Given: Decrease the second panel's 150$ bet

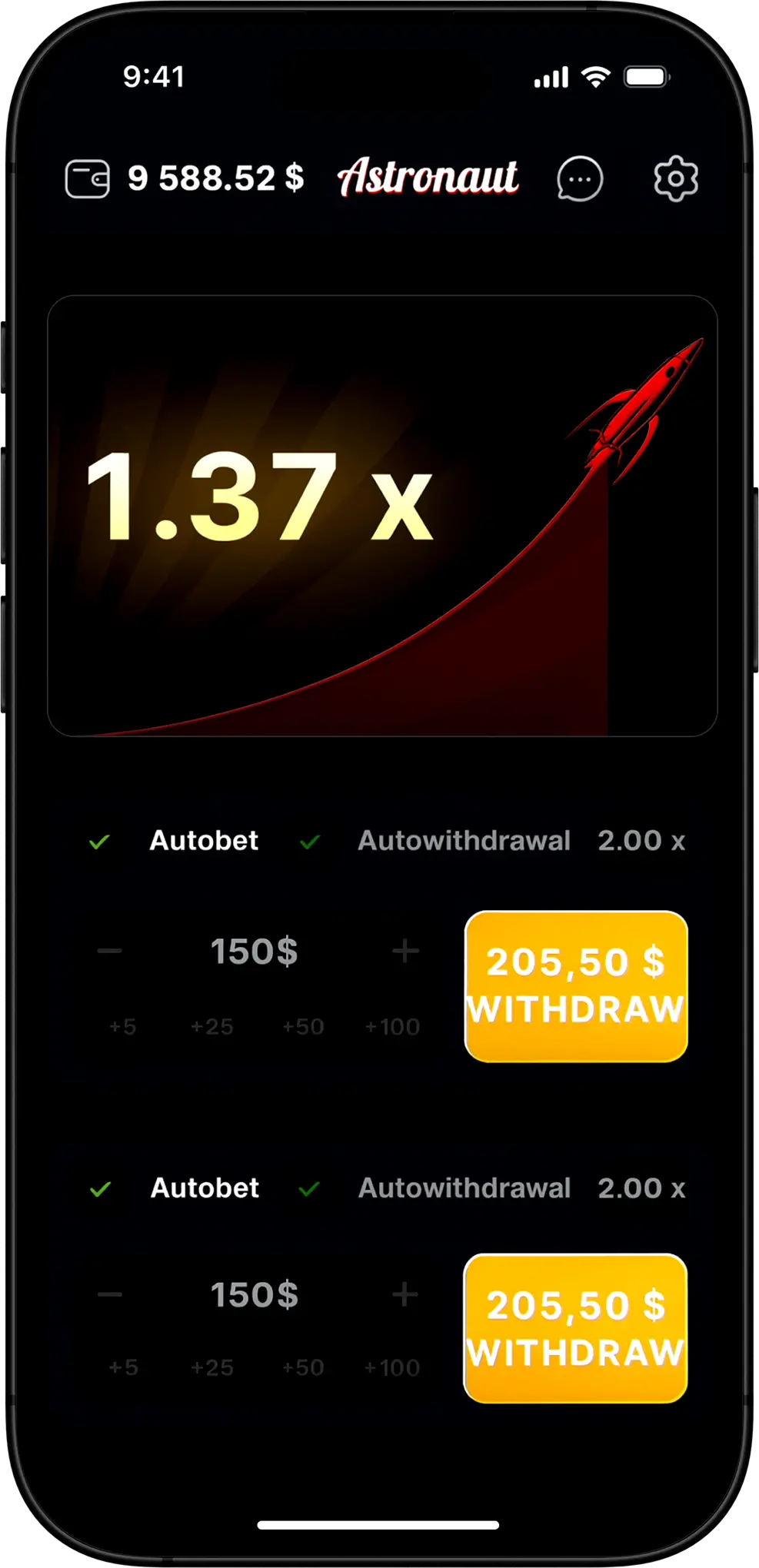Looking at the screenshot, I should 110,1294.
